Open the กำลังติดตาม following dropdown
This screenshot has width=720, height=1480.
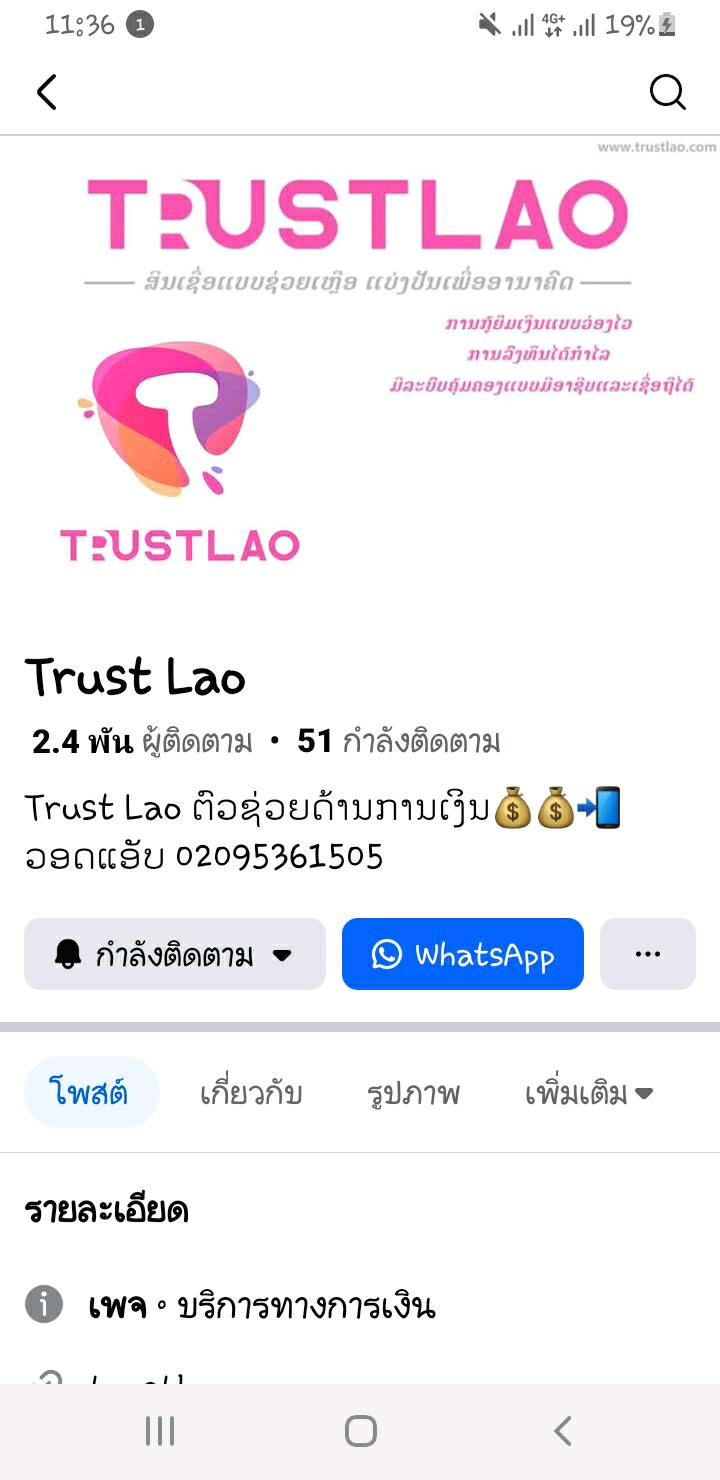coord(175,955)
